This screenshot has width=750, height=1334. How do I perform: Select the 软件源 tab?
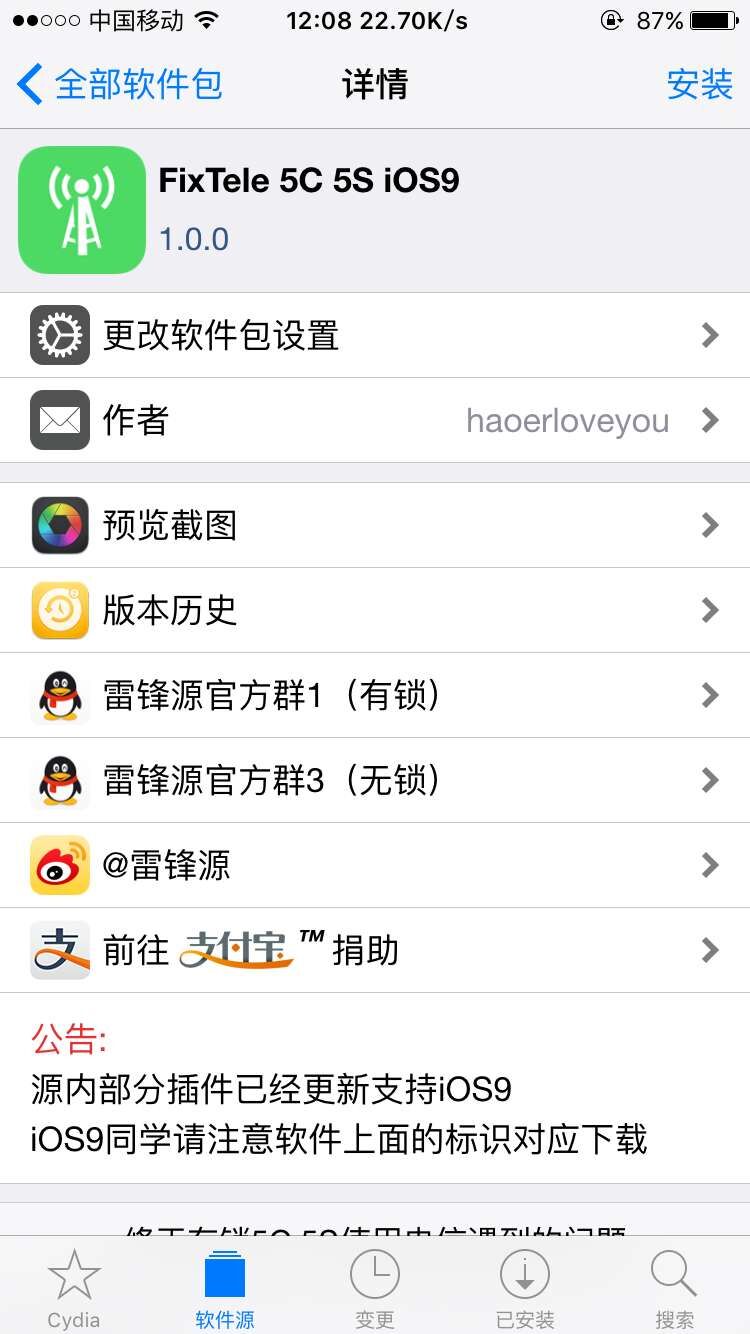click(225, 1288)
